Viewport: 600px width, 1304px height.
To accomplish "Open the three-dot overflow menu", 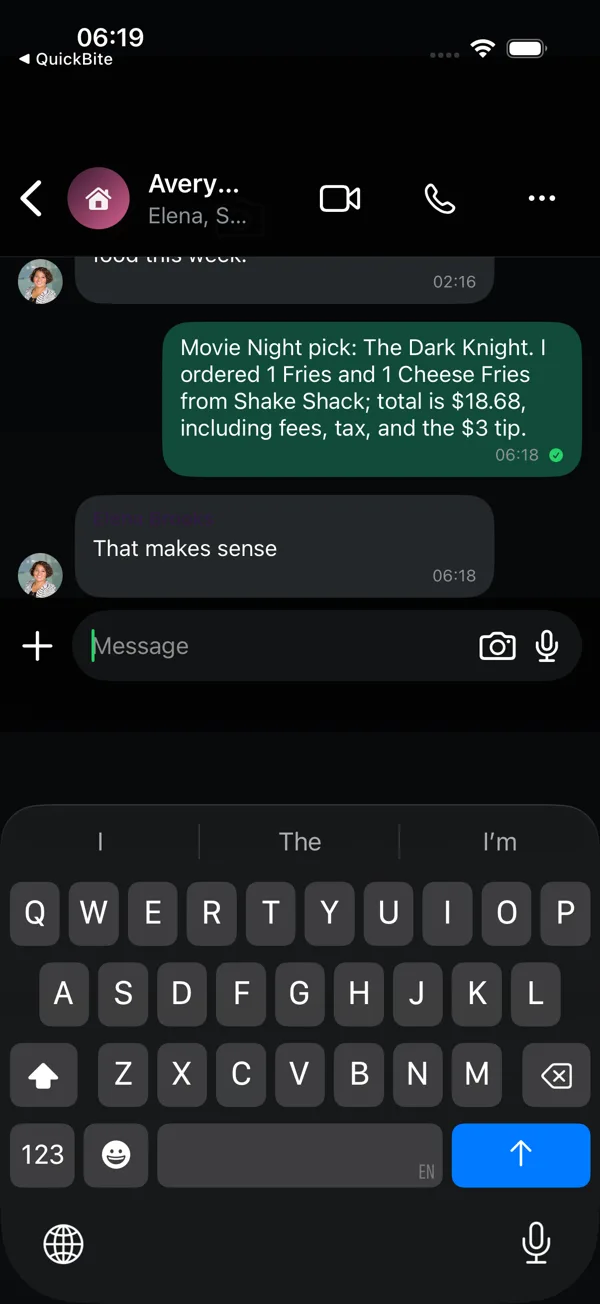I will [541, 198].
